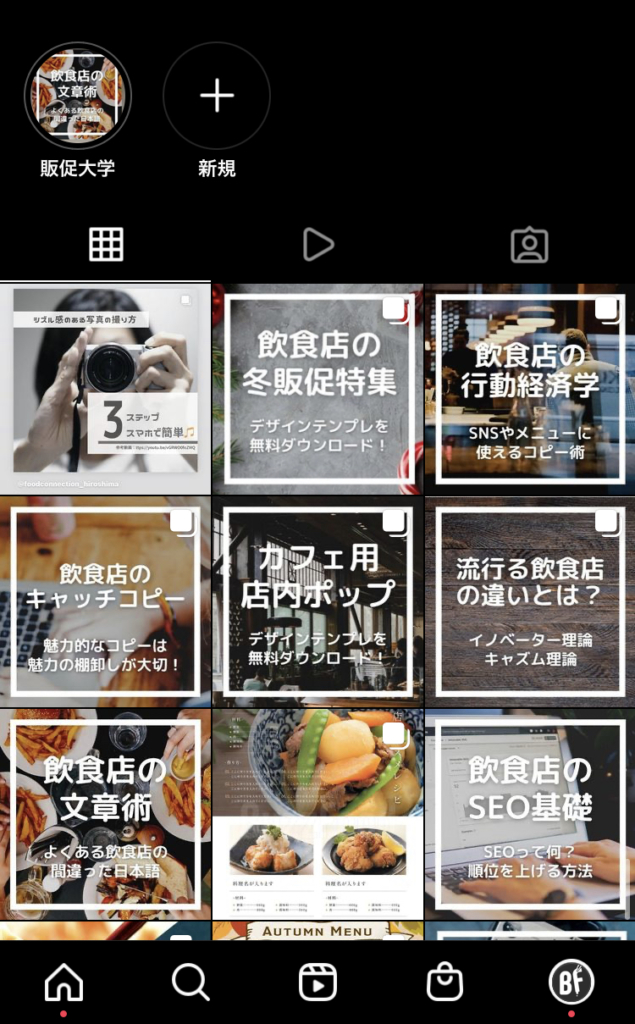Switch to the reels tab
This screenshot has height=1024, width=635.
317,244
